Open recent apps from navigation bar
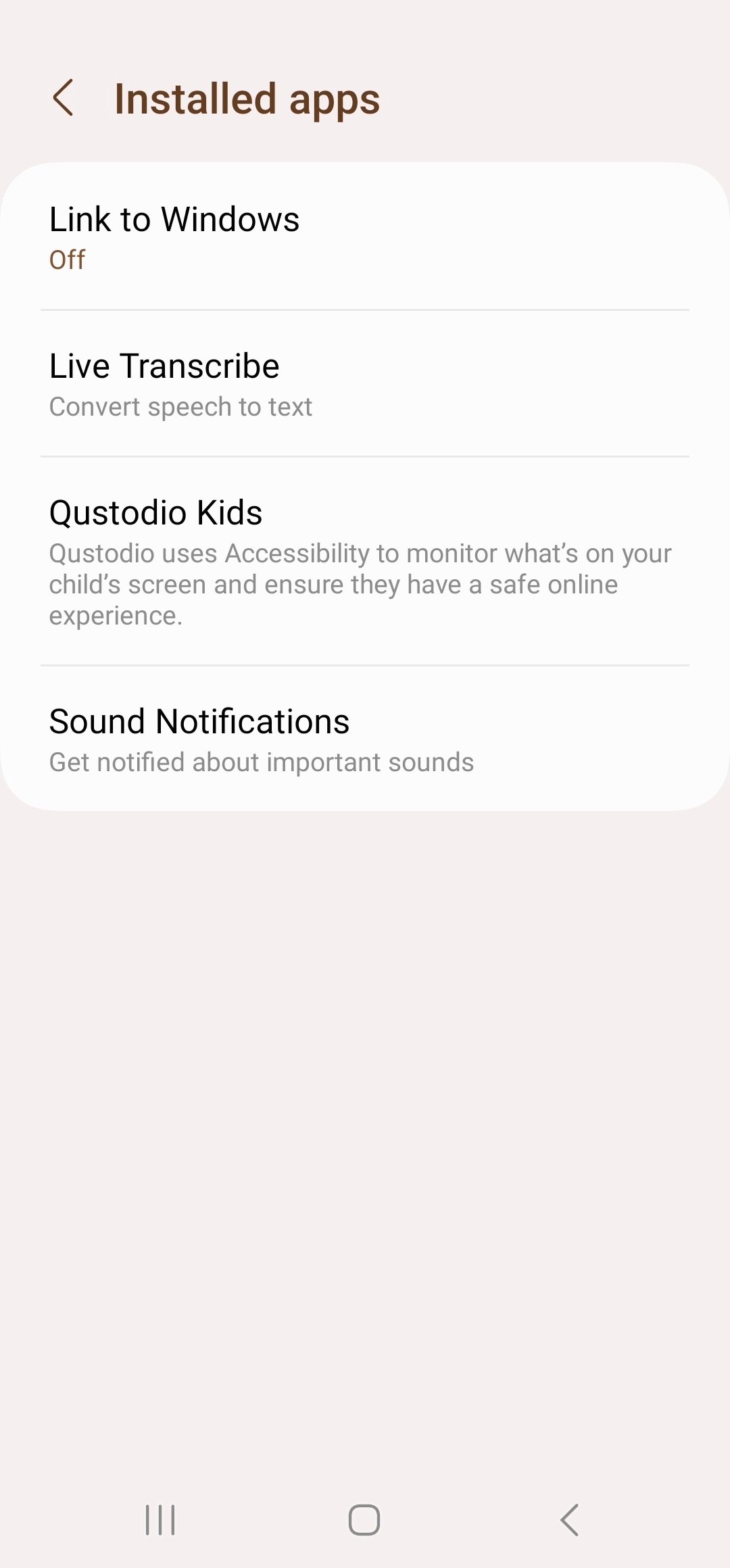 pyautogui.click(x=161, y=1520)
